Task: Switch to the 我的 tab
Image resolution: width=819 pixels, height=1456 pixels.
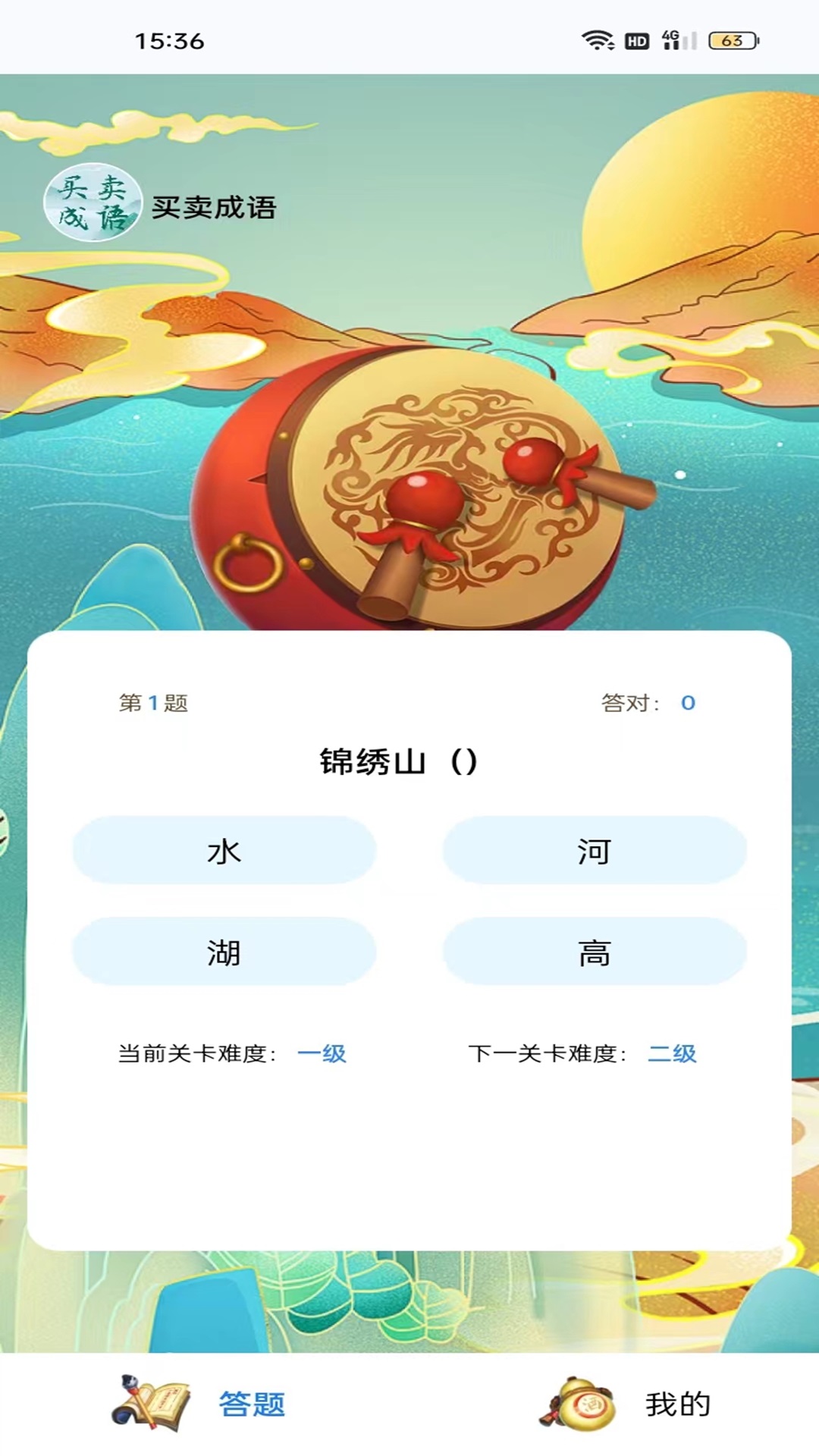Action: pyautogui.click(x=628, y=1404)
